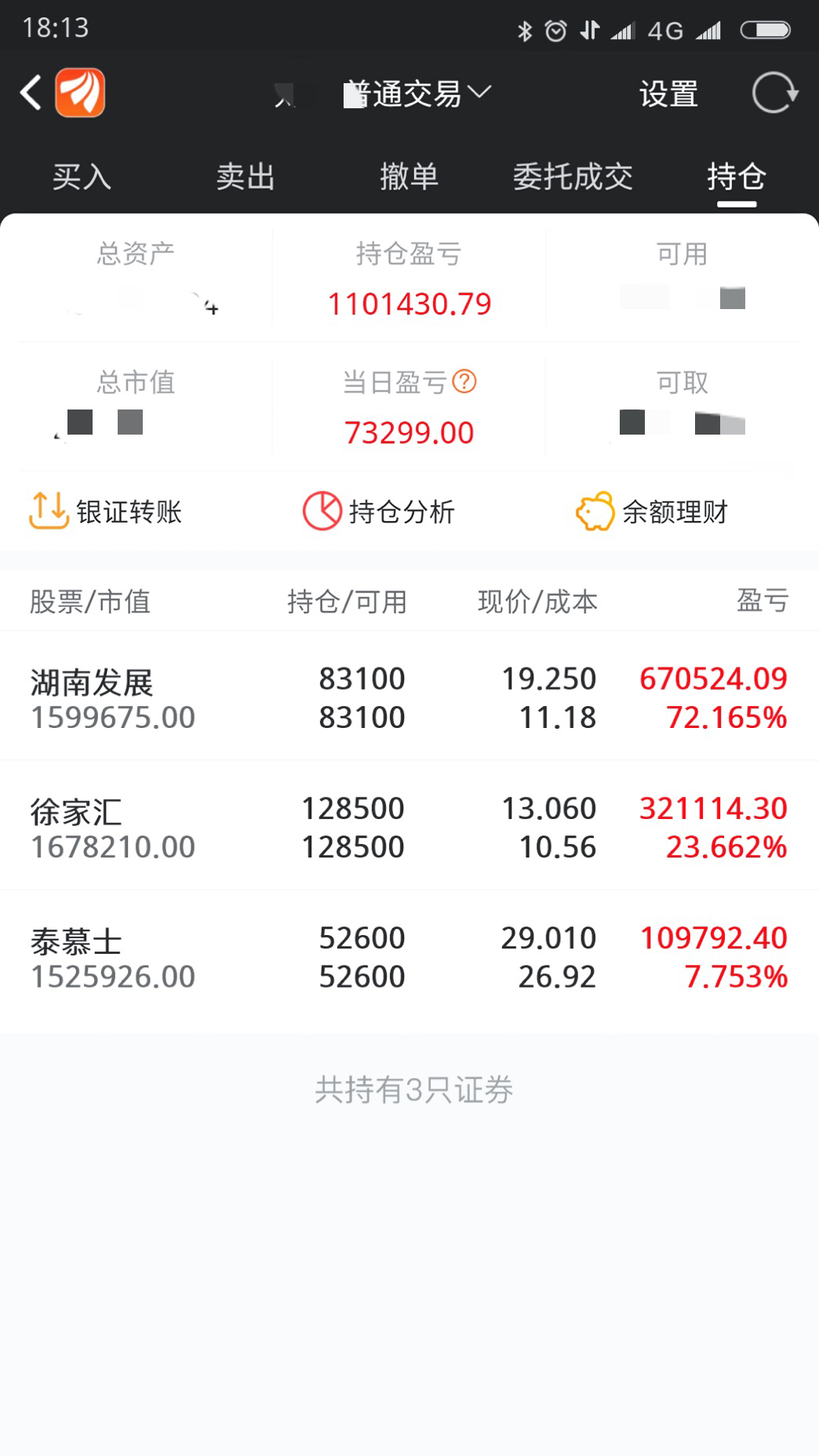Open the 徐家汇 holding row
Image resolution: width=819 pixels, height=1456 pixels.
[x=409, y=826]
